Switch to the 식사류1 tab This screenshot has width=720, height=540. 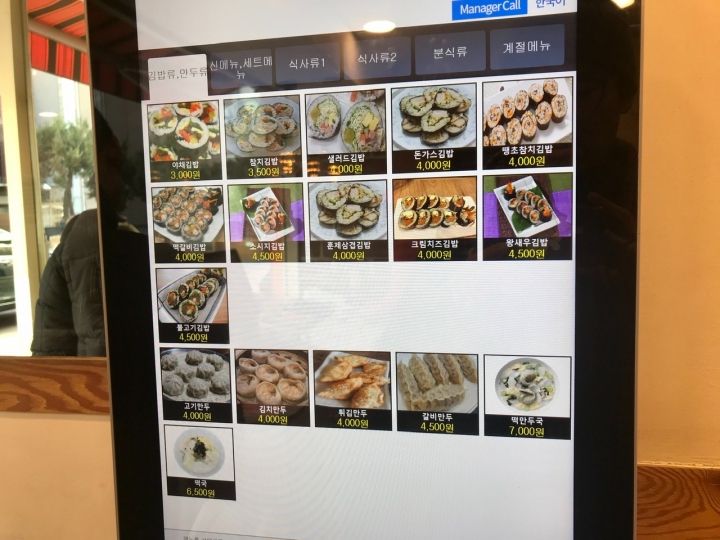tap(307, 63)
